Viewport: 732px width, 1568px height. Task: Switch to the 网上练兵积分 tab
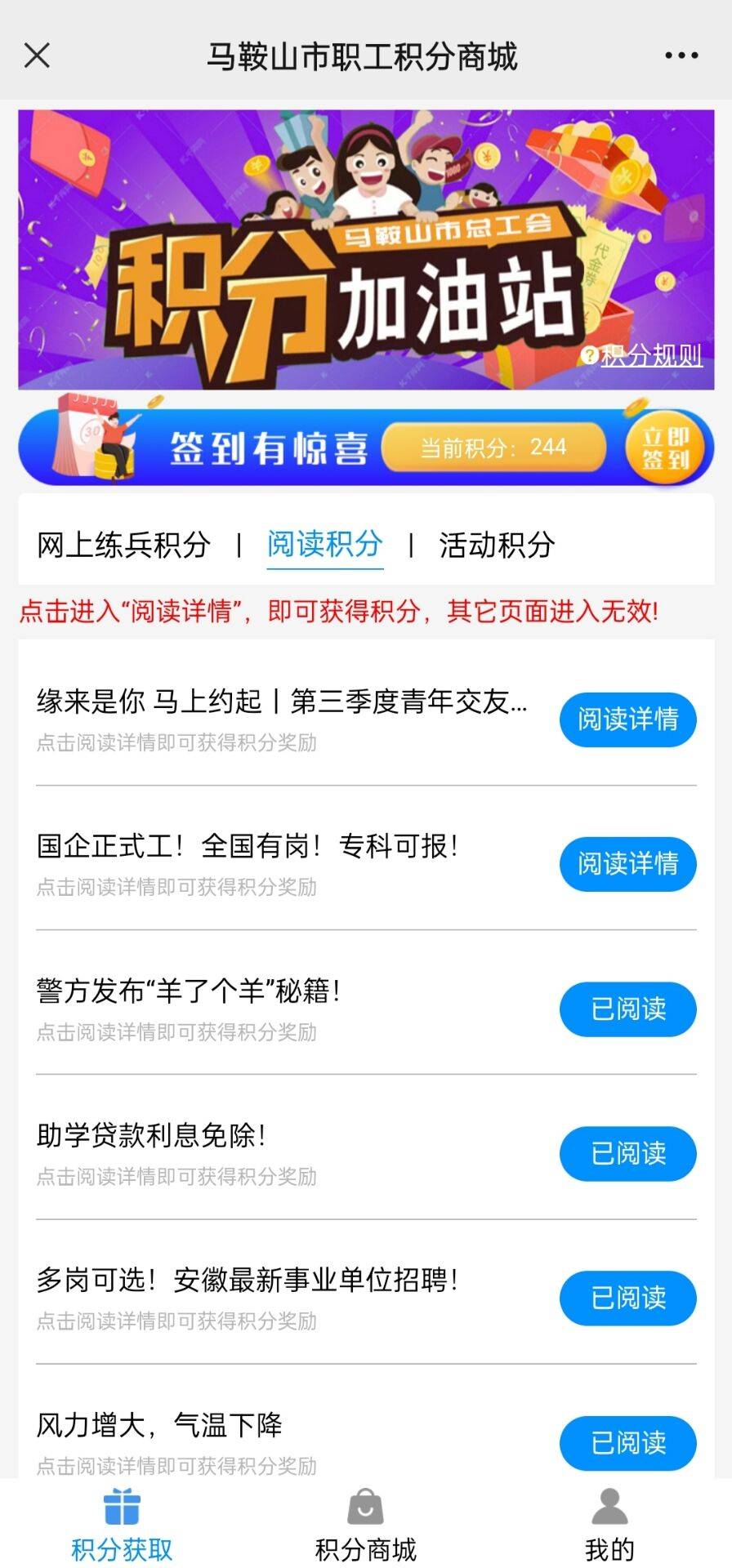pos(123,545)
